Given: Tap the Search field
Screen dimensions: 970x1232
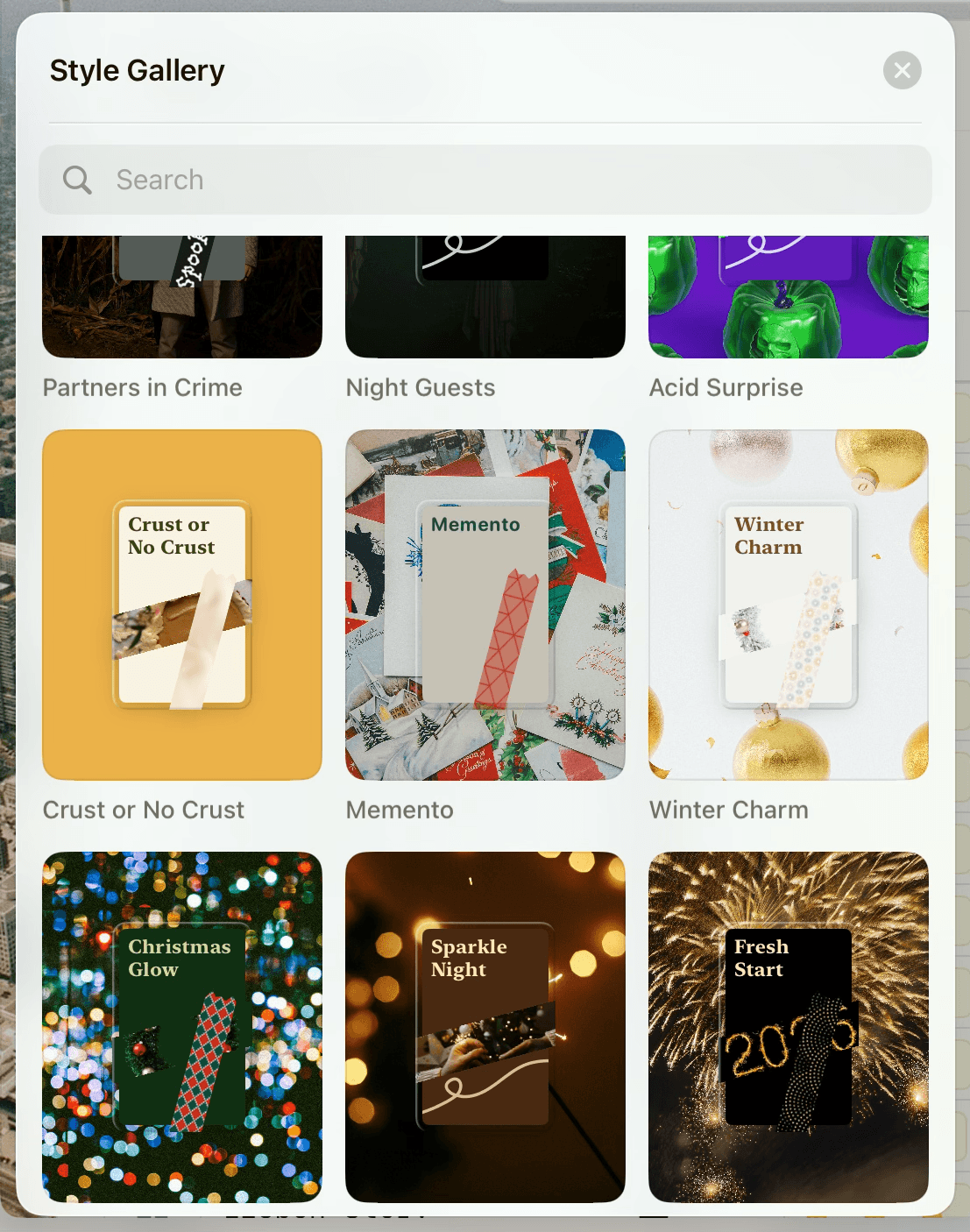Looking at the screenshot, I should [485, 180].
